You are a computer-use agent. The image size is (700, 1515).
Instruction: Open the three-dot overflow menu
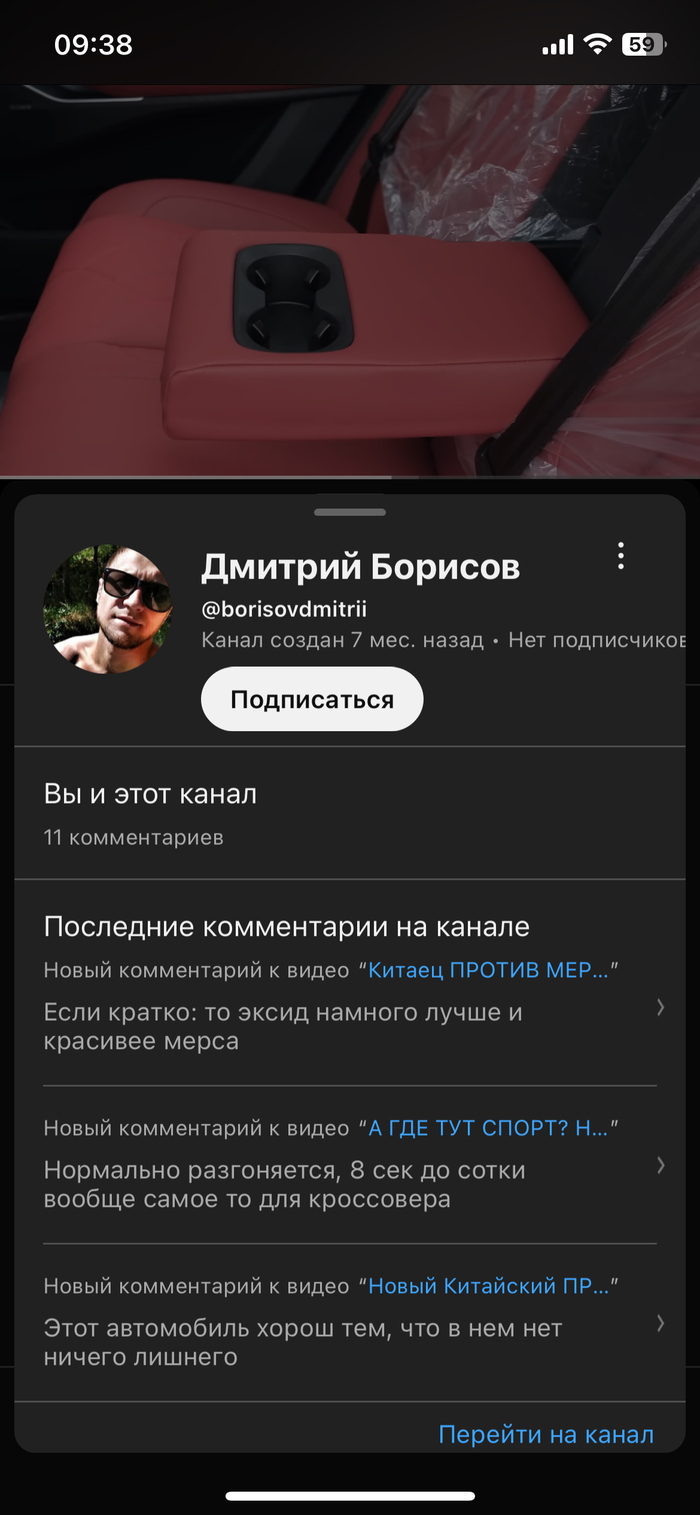(621, 556)
